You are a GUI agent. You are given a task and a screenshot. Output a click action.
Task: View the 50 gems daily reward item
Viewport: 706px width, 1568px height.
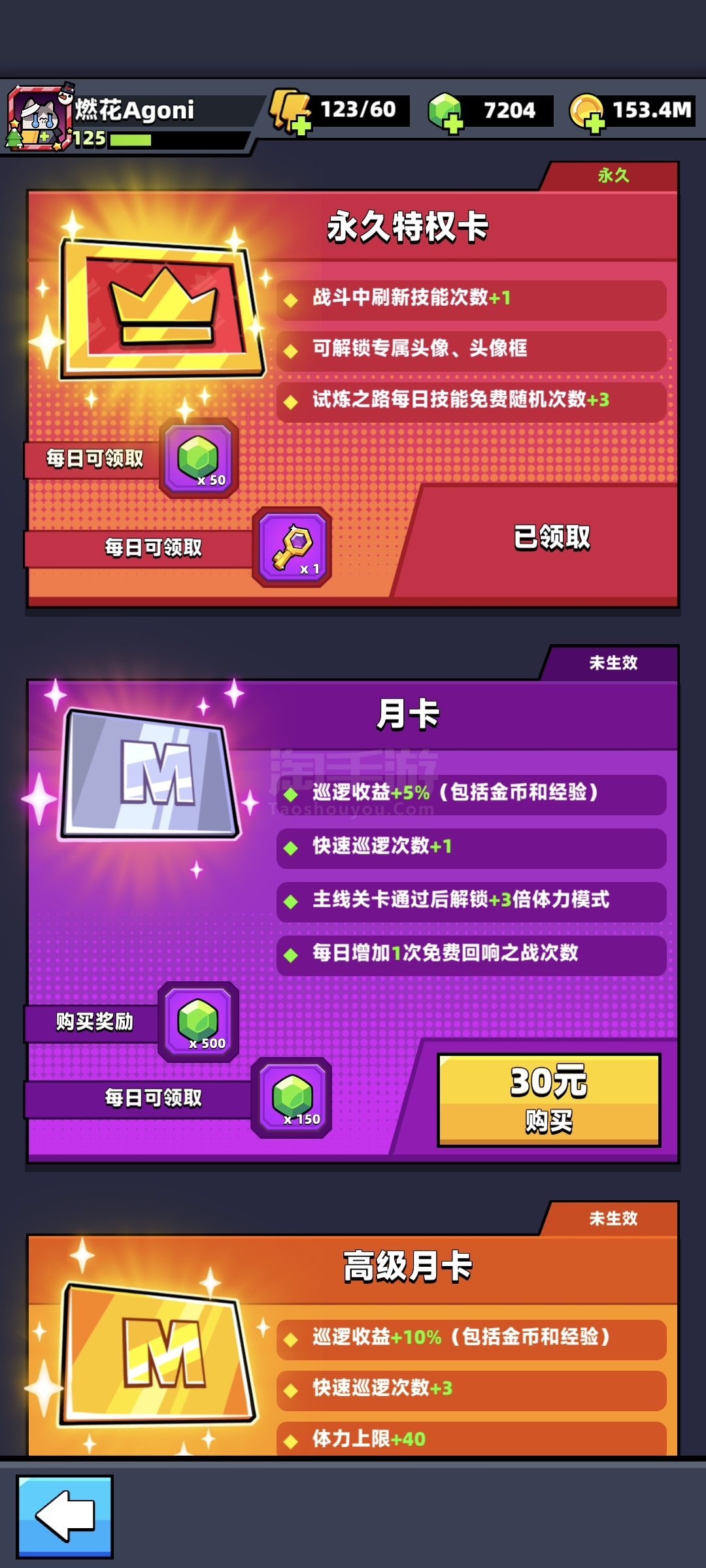pyautogui.click(x=199, y=459)
